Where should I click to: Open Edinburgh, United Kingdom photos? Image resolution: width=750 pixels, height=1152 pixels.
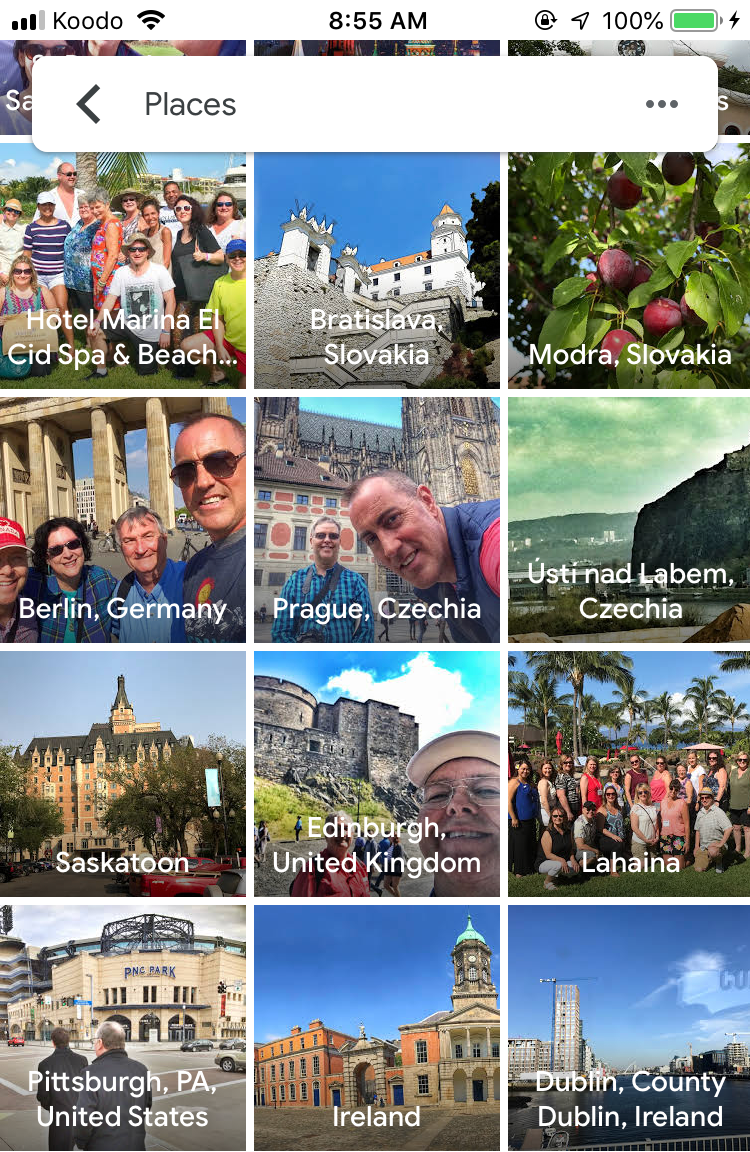pos(376,774)
